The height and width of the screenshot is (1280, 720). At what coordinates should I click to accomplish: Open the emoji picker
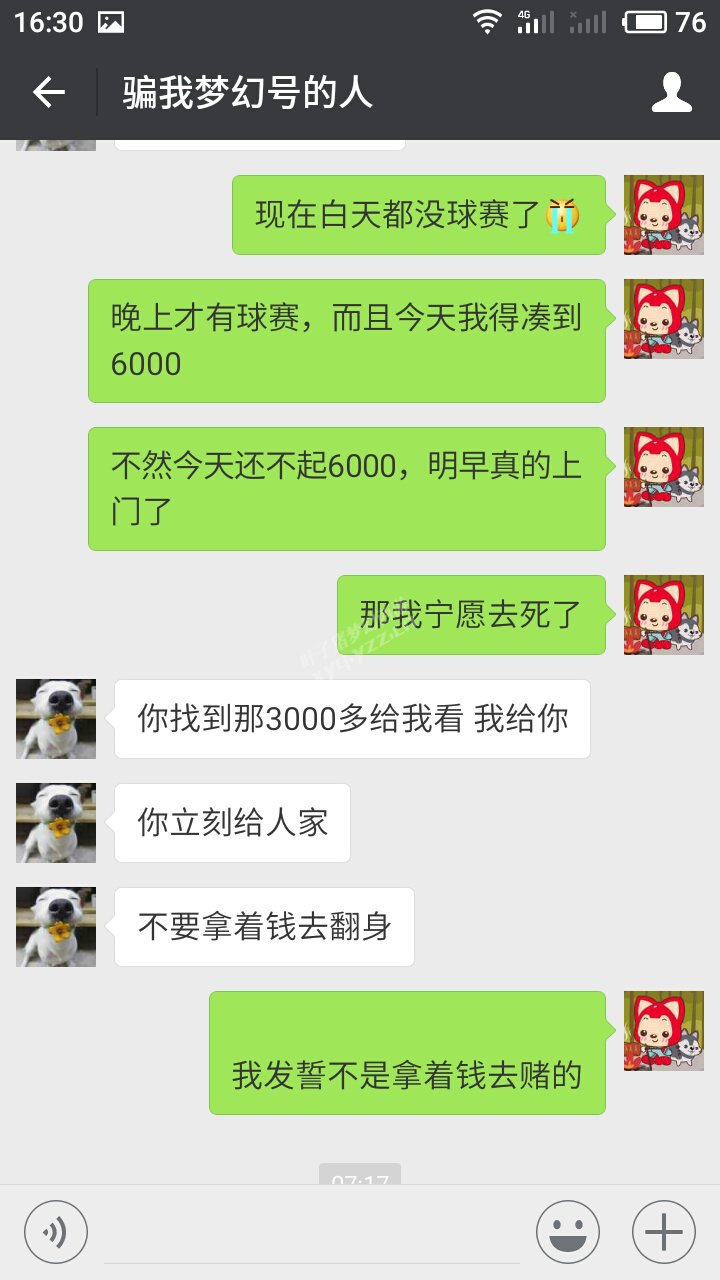[568, 1232]
